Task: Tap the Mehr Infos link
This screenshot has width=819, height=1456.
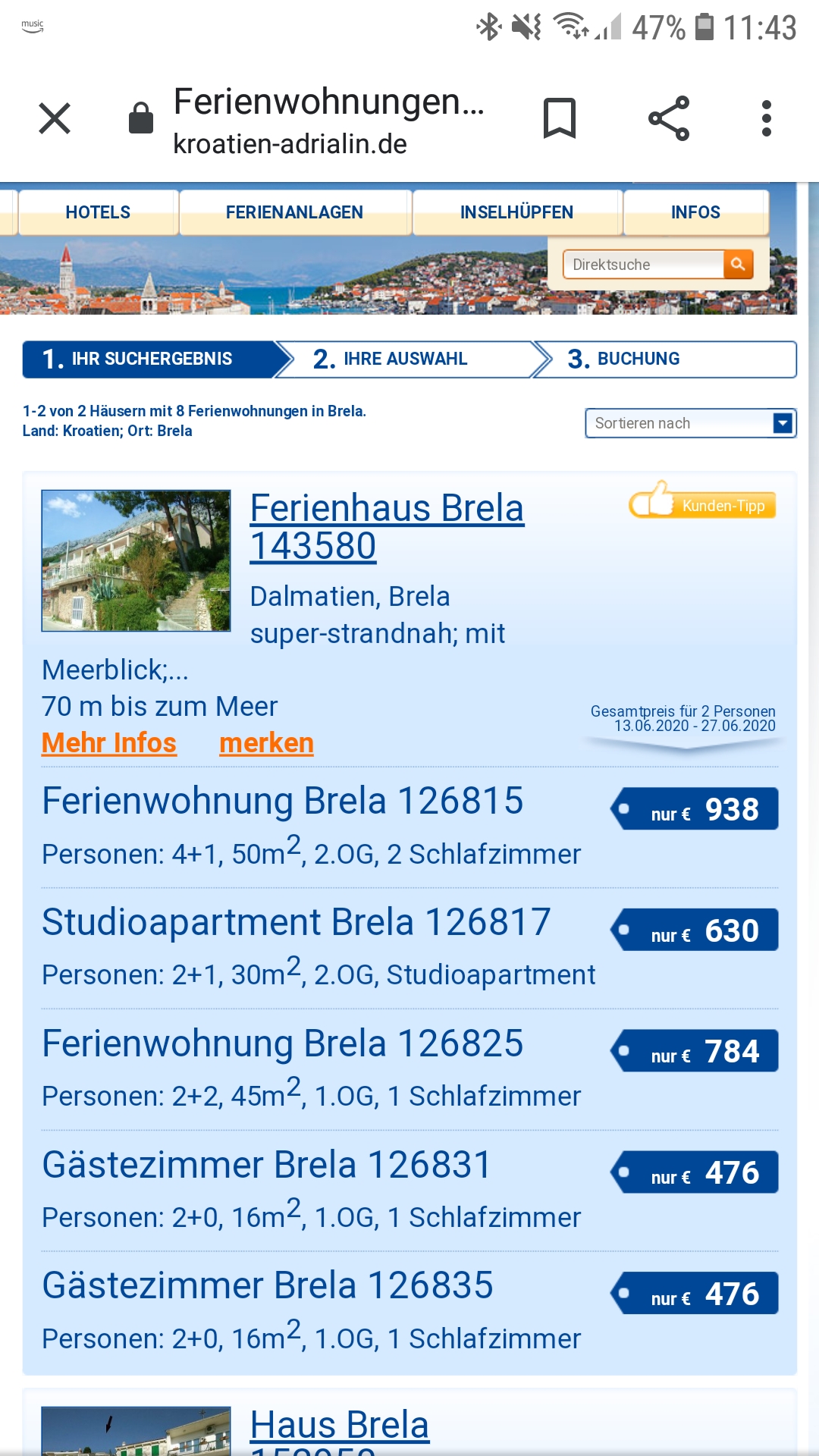Action: [x=109, y=743]
